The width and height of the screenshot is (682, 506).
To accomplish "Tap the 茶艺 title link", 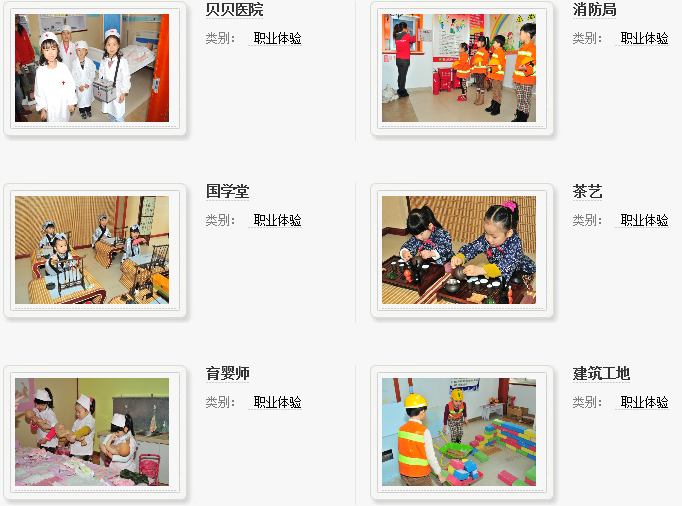I will coord(587,192).
